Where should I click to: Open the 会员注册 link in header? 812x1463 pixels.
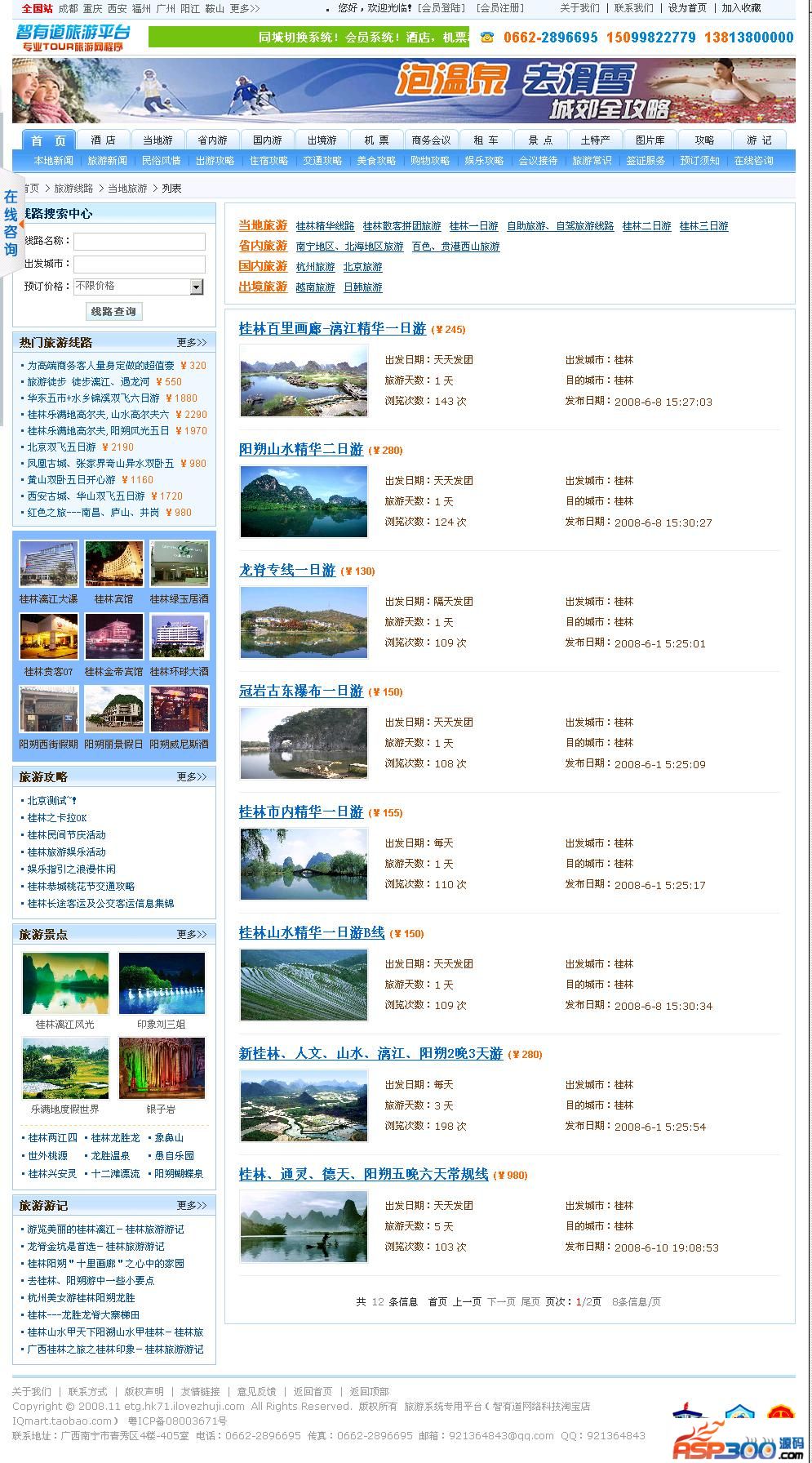click(499, 8)
